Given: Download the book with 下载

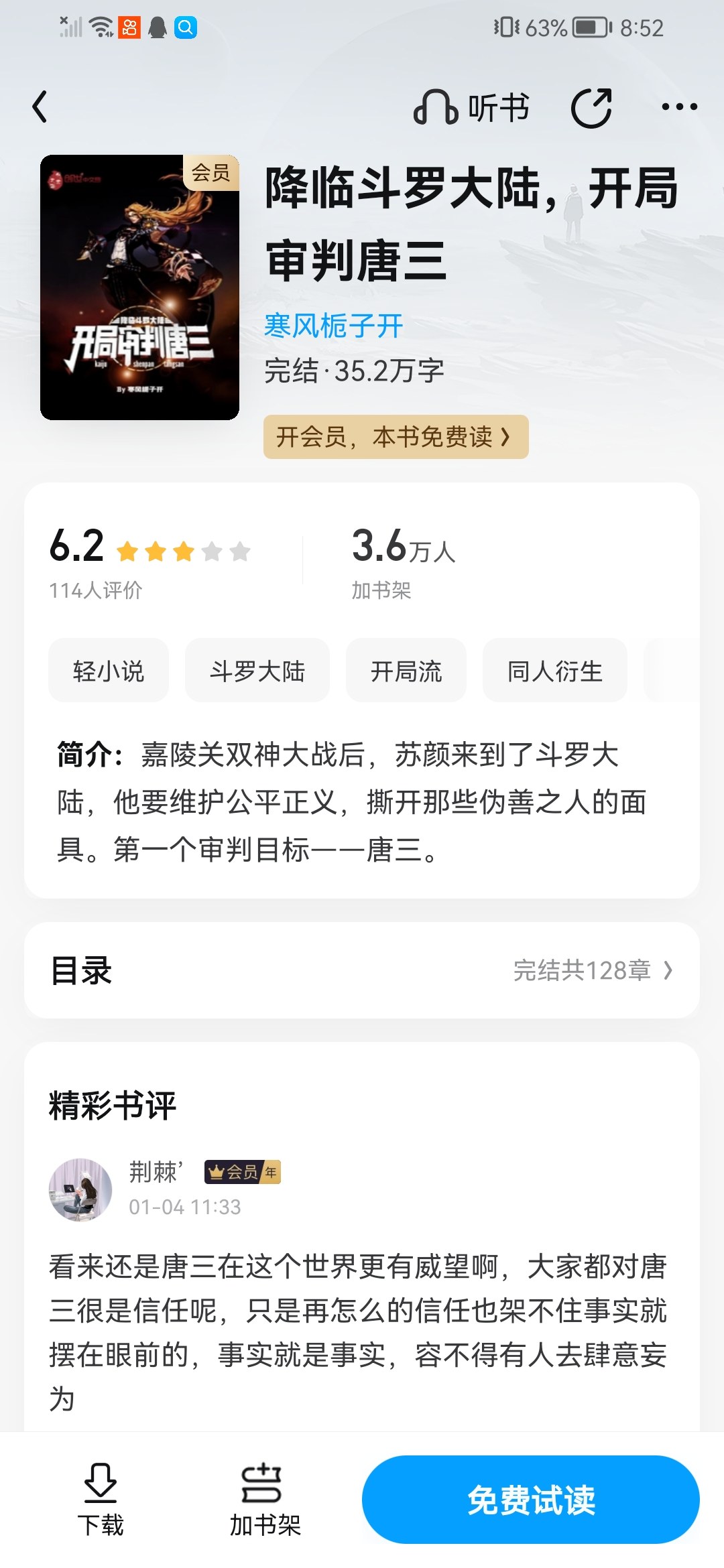Looking at the screenshot, I should click(101, 1500).
